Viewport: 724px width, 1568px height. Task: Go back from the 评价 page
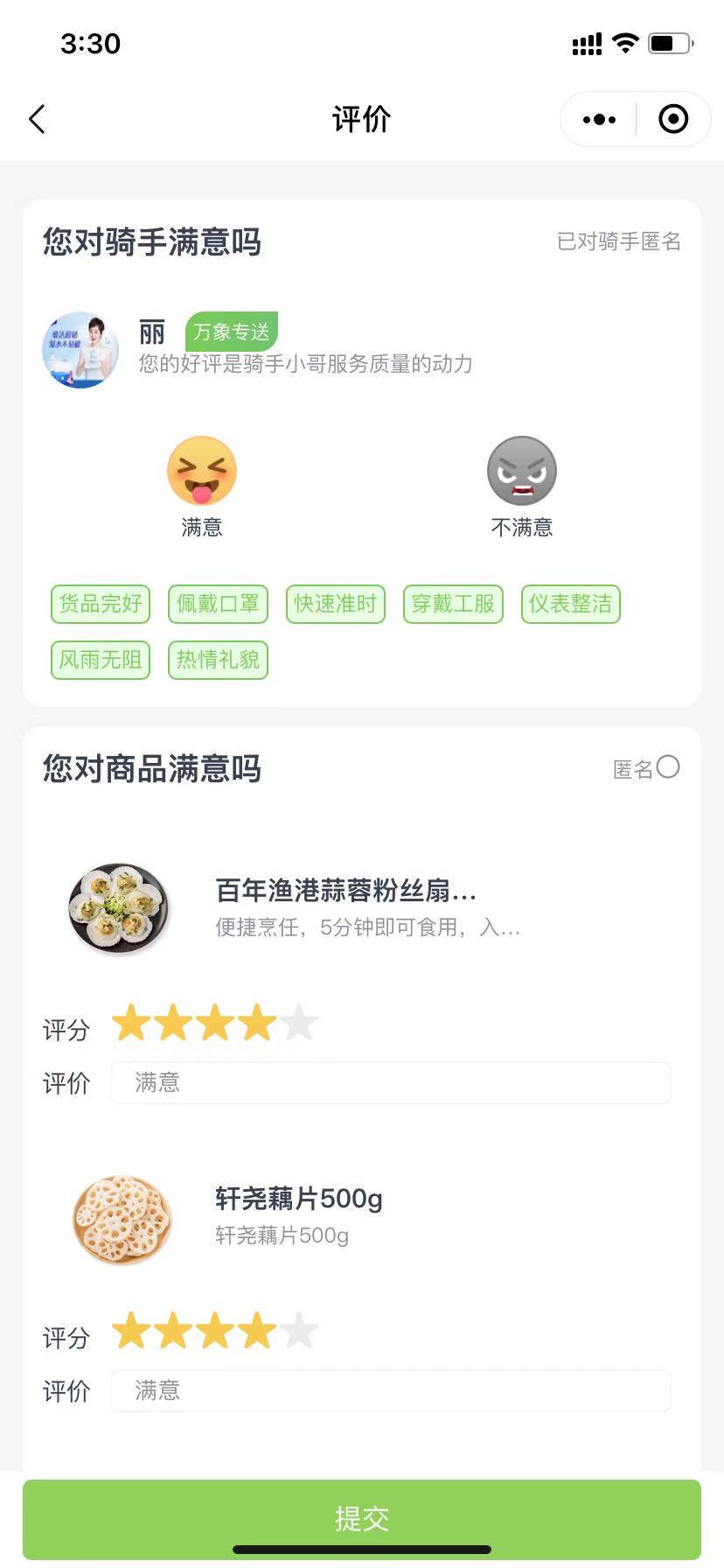[37, 119]
